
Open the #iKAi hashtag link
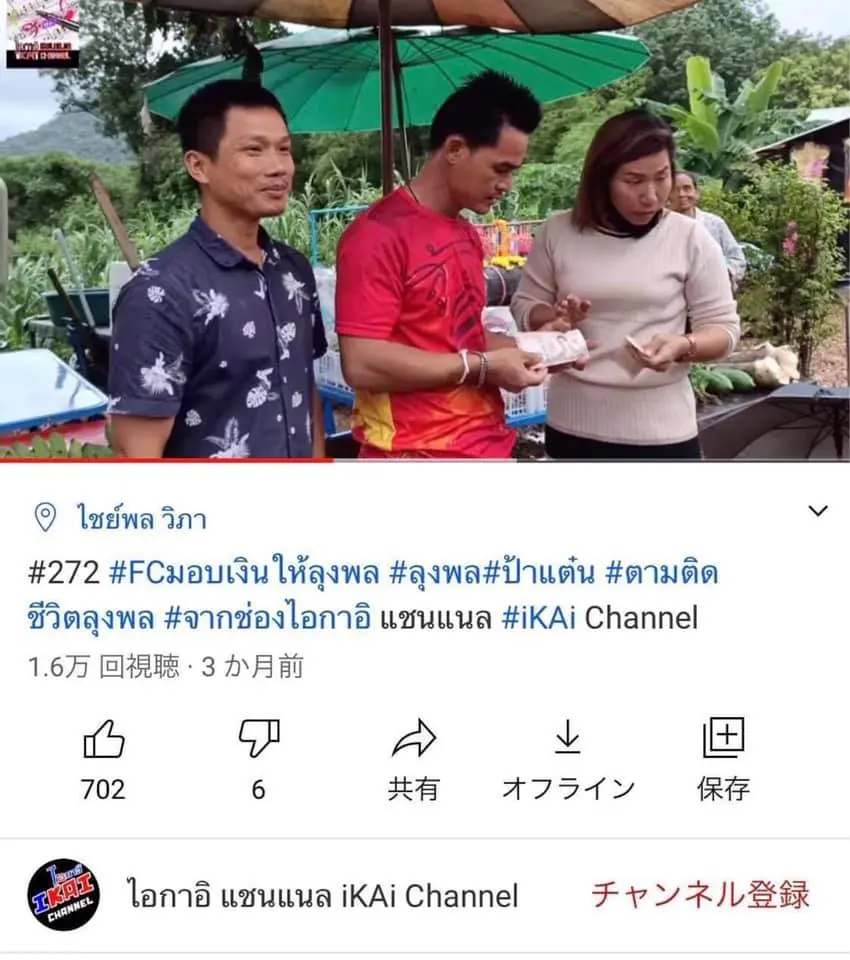point(538,618)
